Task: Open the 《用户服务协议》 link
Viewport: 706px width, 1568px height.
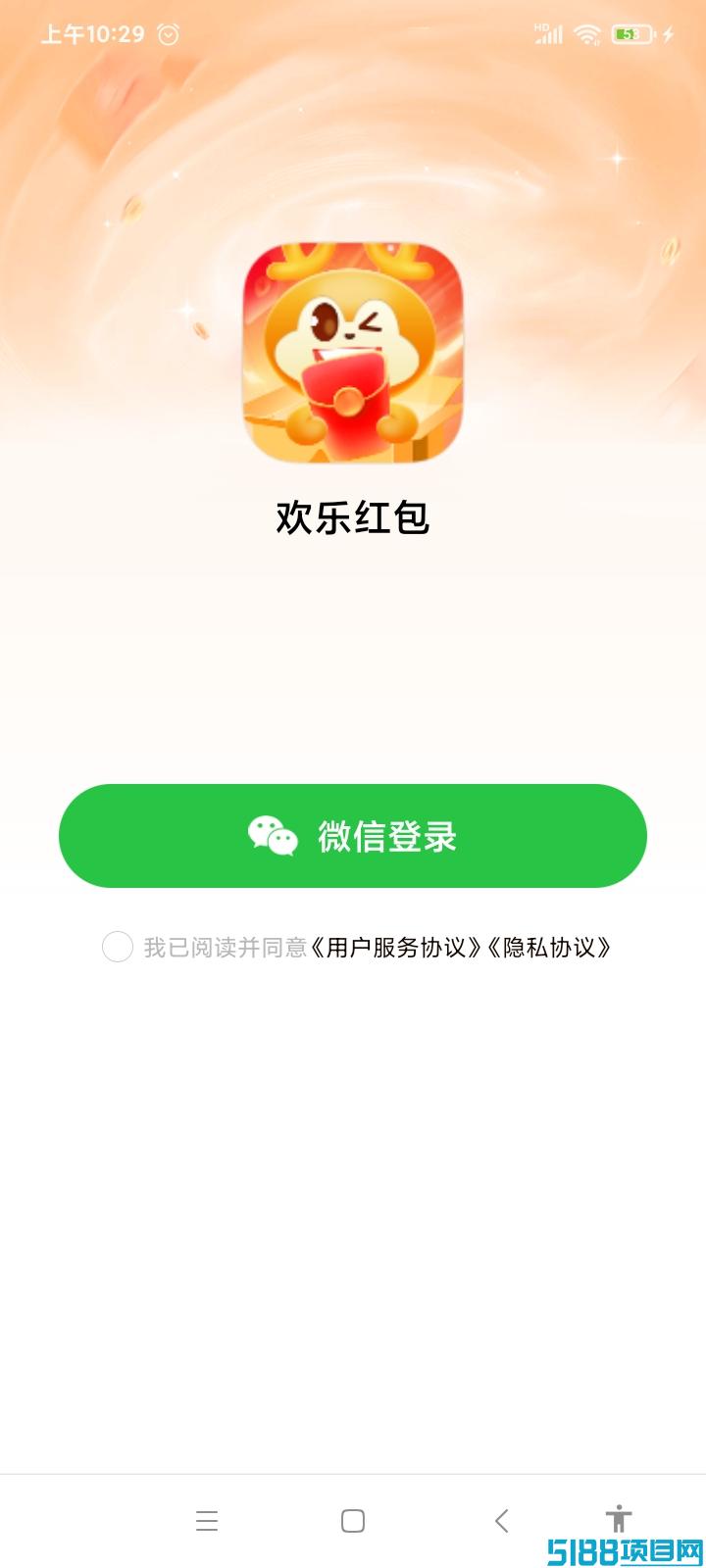Action: pyautogui.click(x=396, y=948)
